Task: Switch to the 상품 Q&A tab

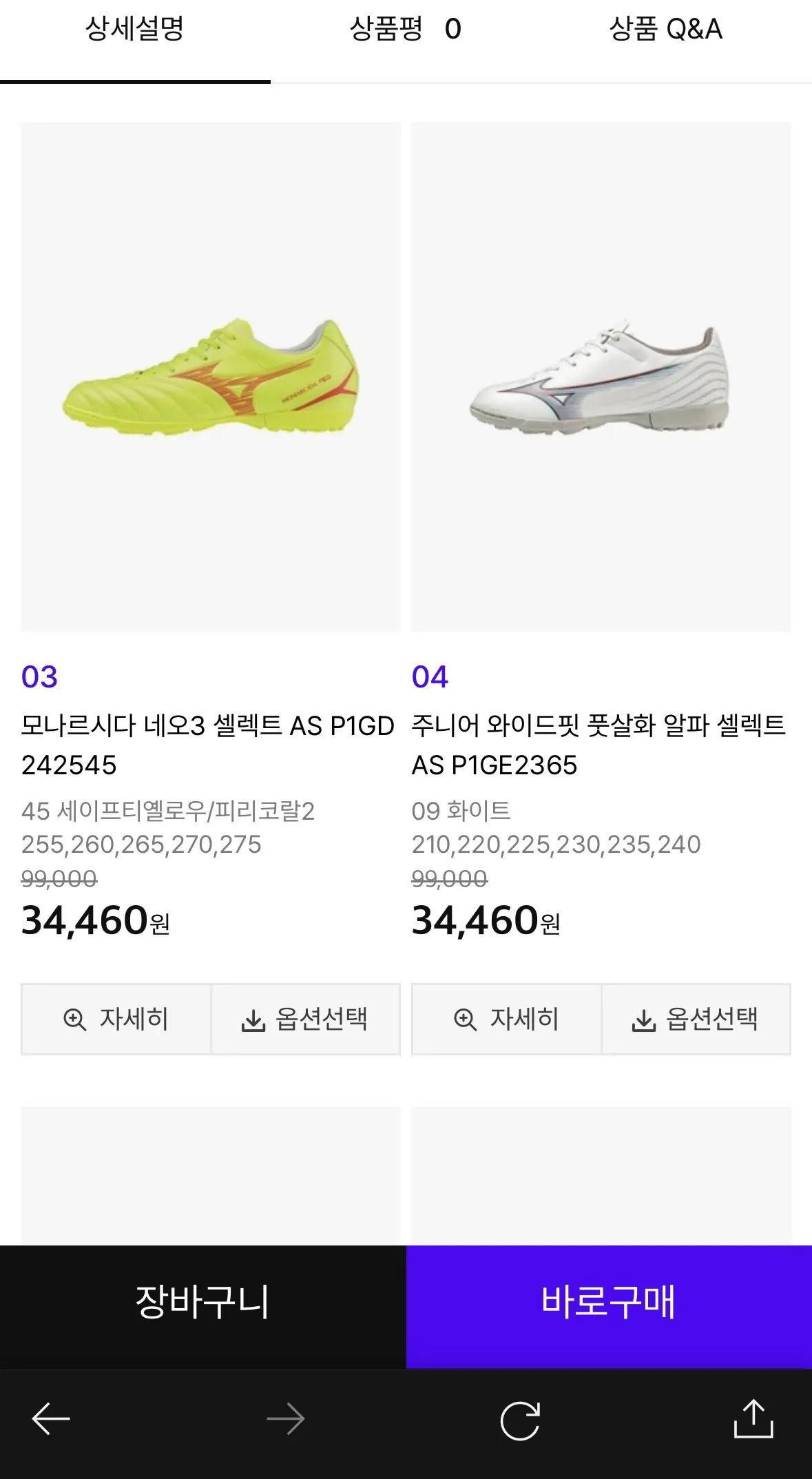Action: click(x=665, y=30)
